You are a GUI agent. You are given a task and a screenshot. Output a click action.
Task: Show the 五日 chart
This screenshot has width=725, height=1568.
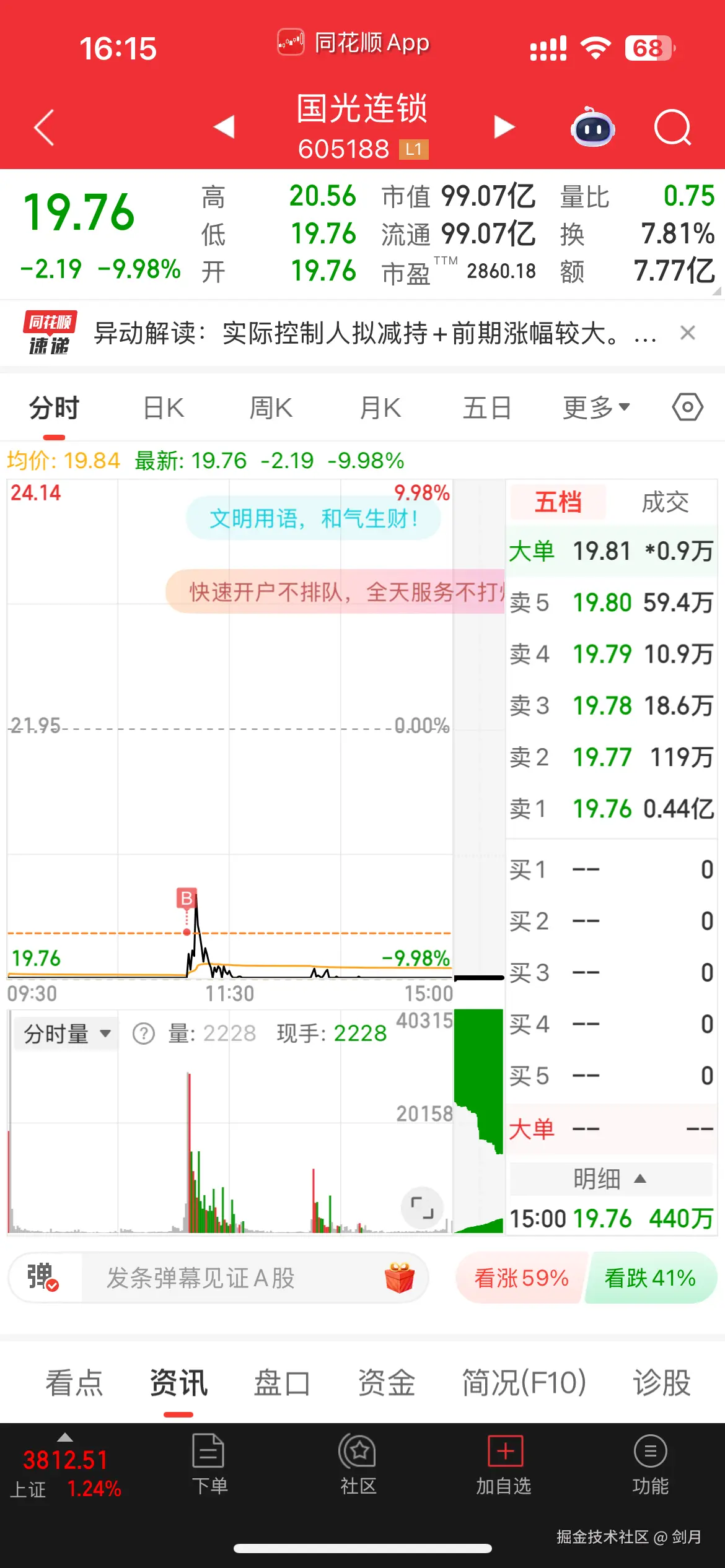tap(487, 408)
